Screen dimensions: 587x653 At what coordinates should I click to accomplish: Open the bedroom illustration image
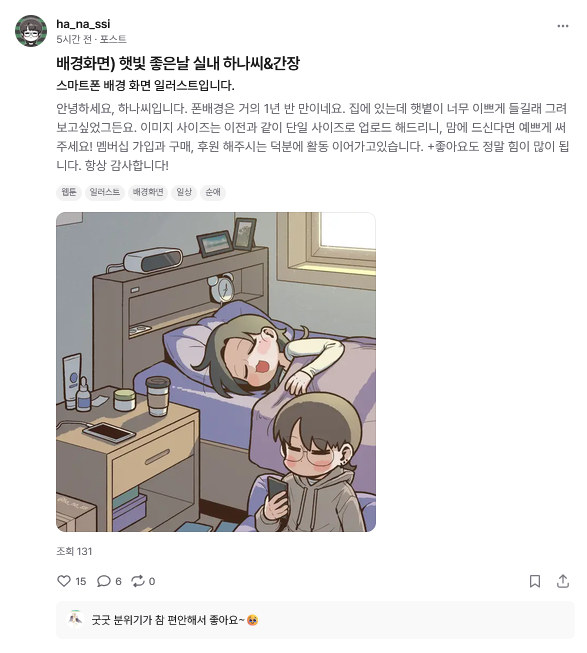tap(216, 372)
